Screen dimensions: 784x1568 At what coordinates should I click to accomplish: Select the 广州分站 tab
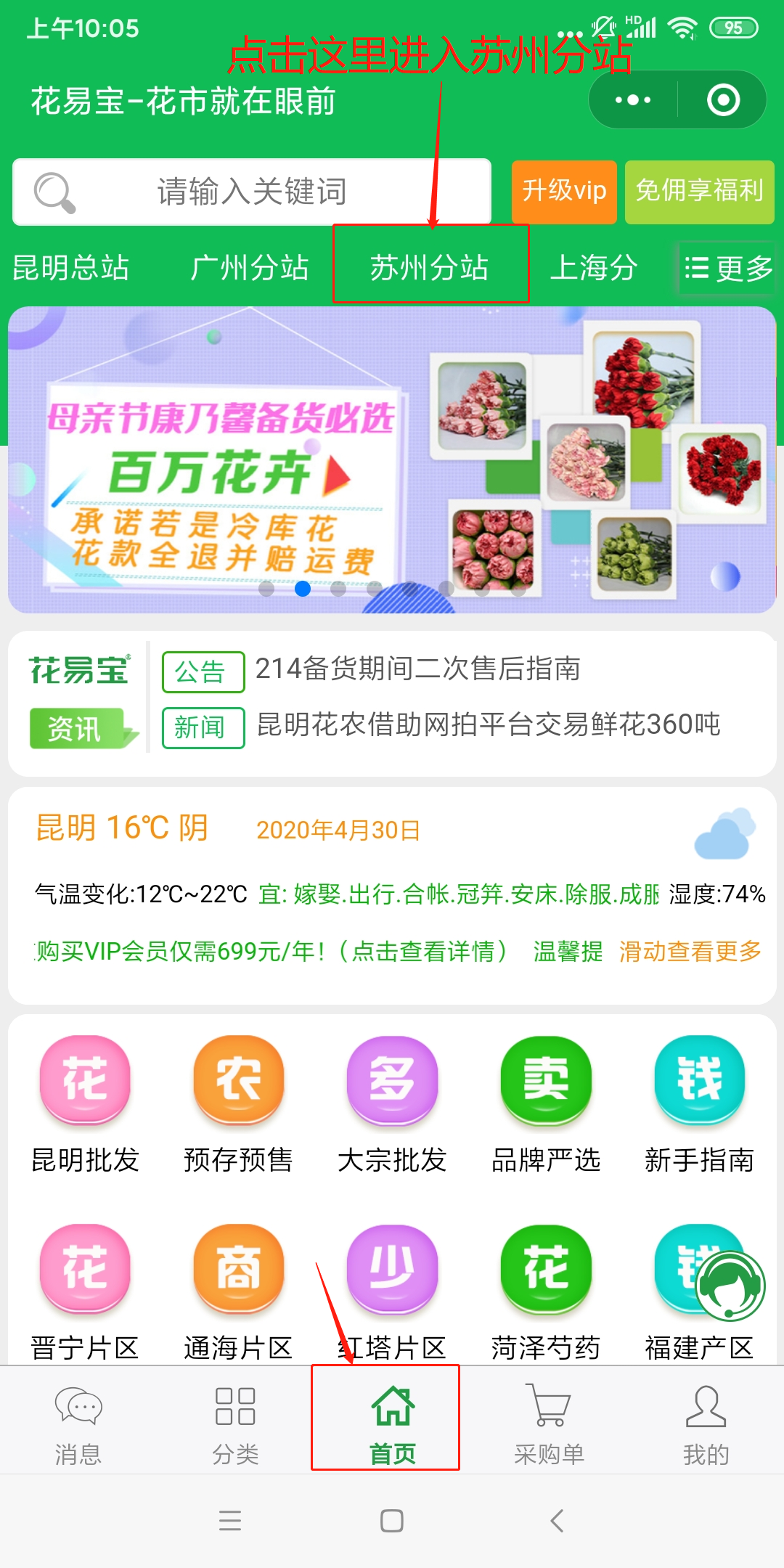click(x=249, y=267)
